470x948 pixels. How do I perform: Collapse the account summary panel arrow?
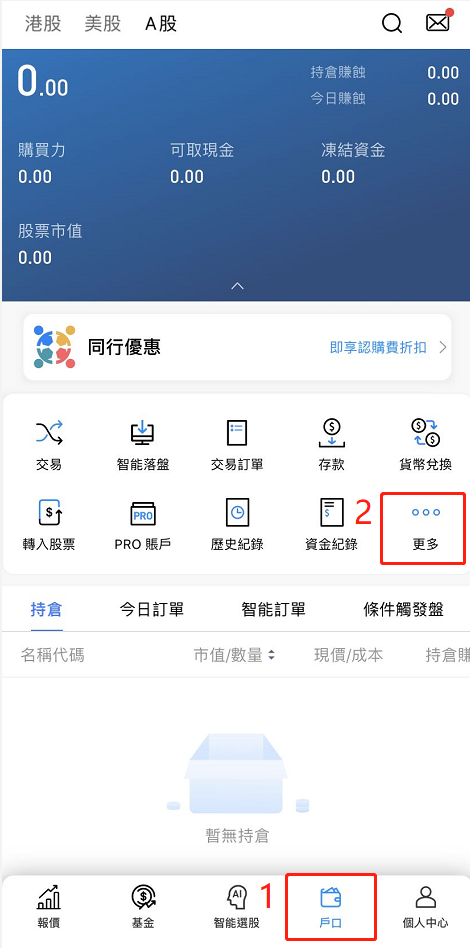[x=238, y=286]
